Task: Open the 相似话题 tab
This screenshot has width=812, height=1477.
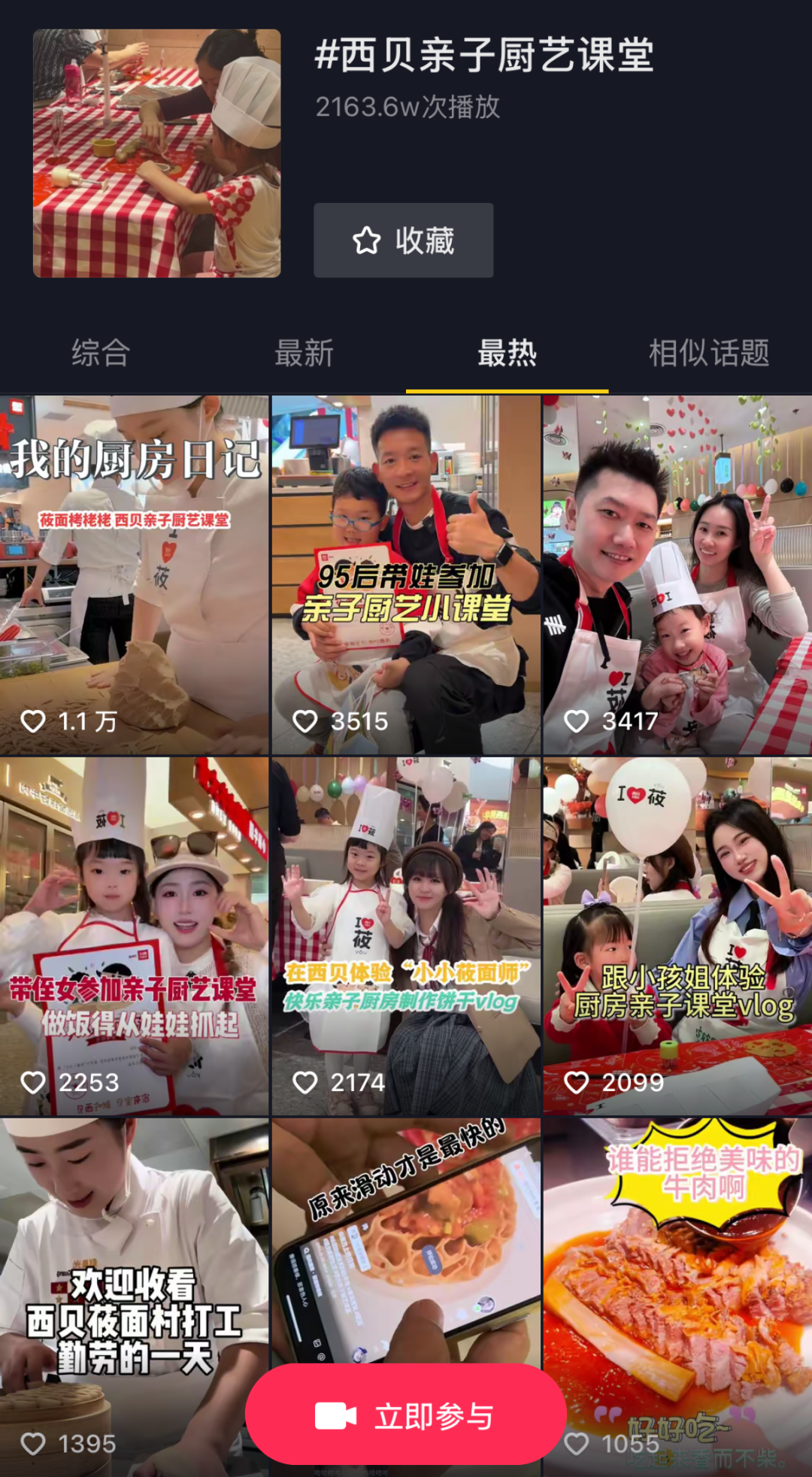Action: [709, 353]
